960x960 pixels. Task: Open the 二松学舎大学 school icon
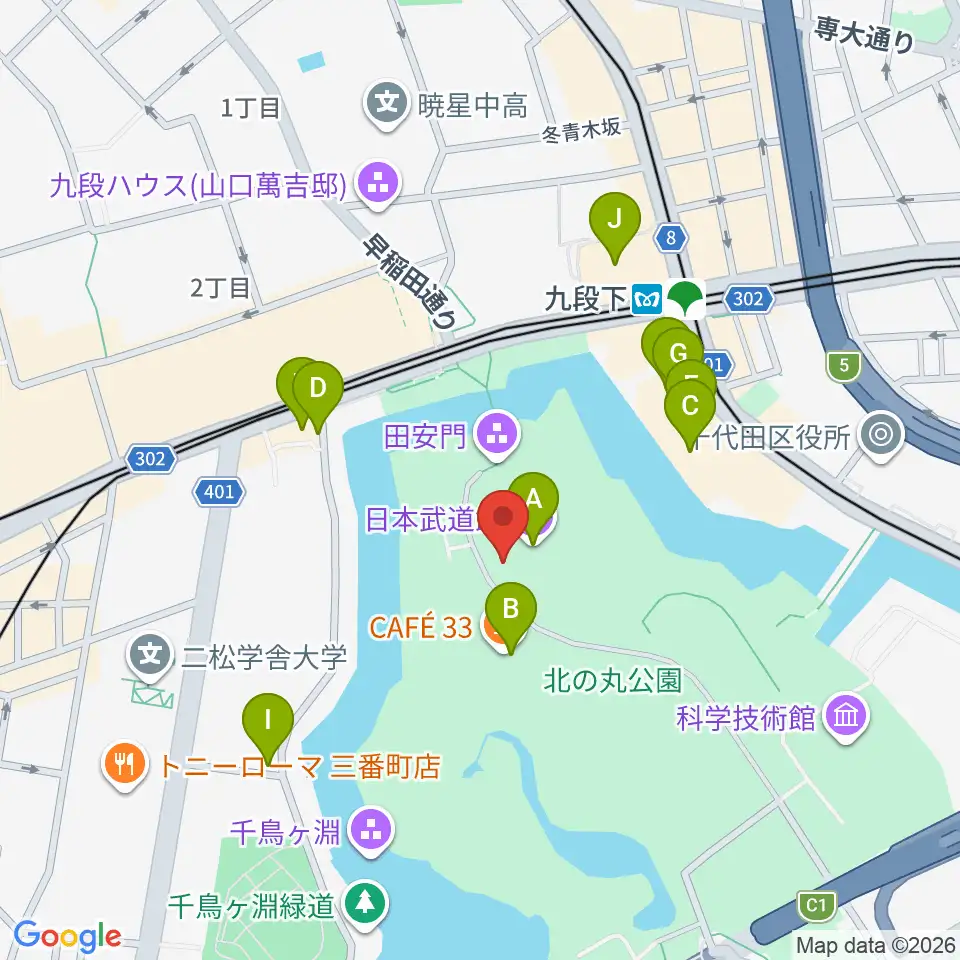point(151,654)
